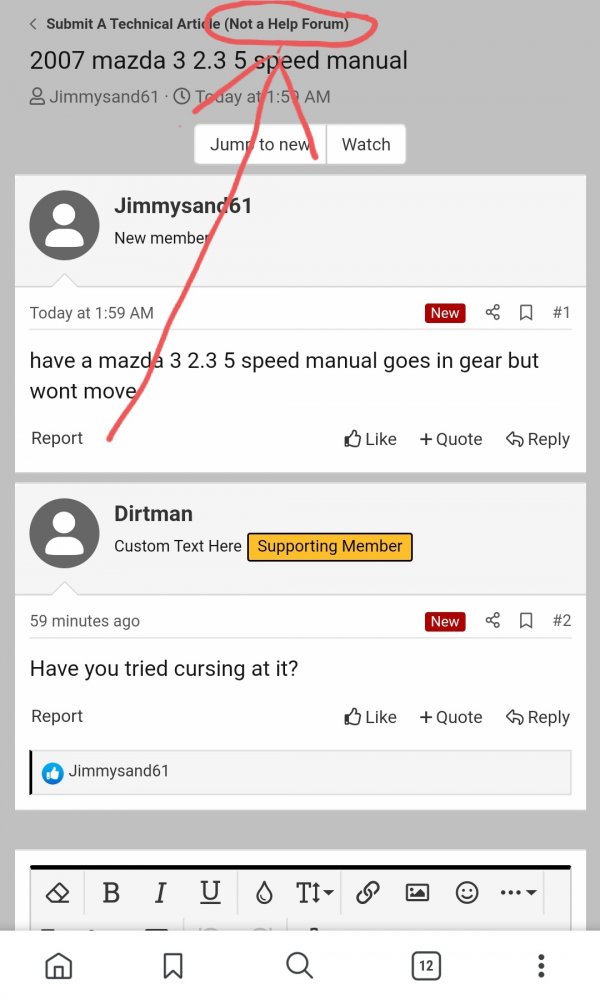Reply to Jimmysand61's post
The image size is (600, 1000).
point(538,439)
